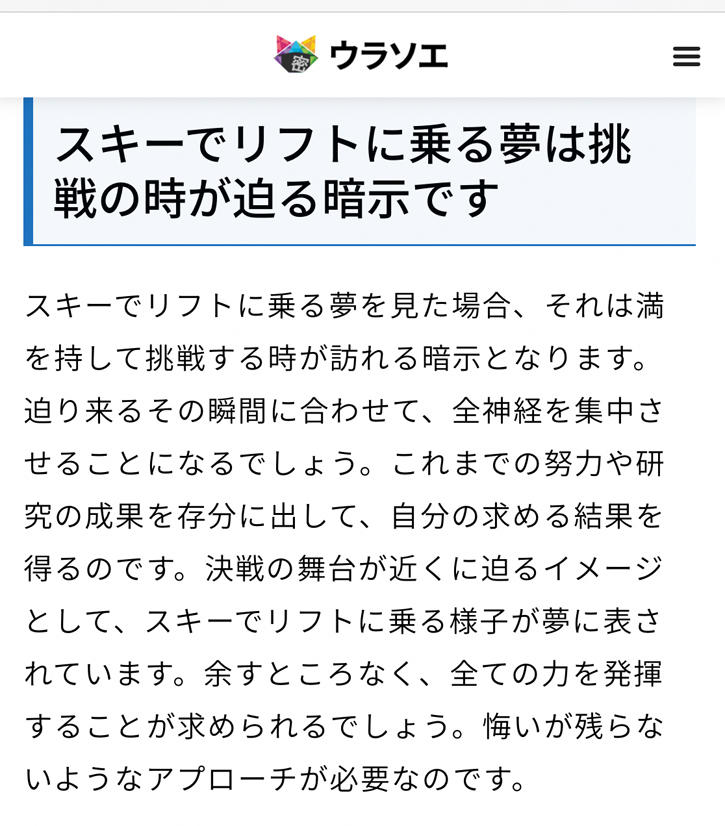Go to the ウラソエ home page
This screenshot has height=826, width=725.
(361, 55)
